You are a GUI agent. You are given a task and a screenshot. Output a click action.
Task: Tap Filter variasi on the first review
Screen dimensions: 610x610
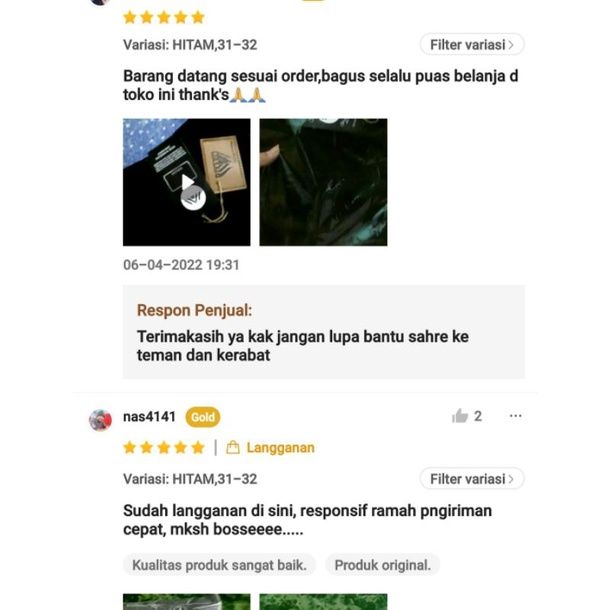pyautogui.click(x=472, y=45)
